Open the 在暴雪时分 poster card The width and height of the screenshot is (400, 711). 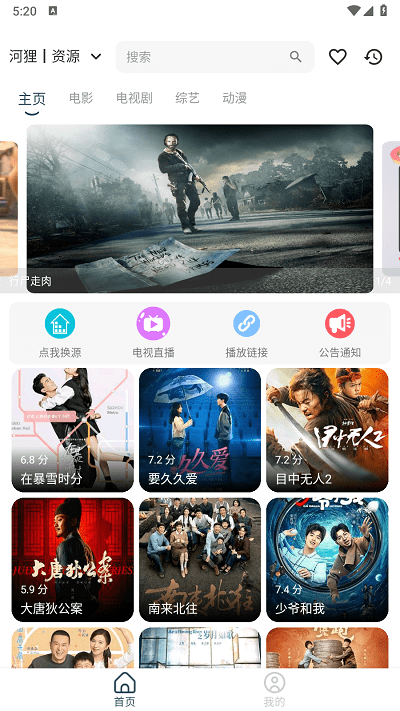coord(73,430)
